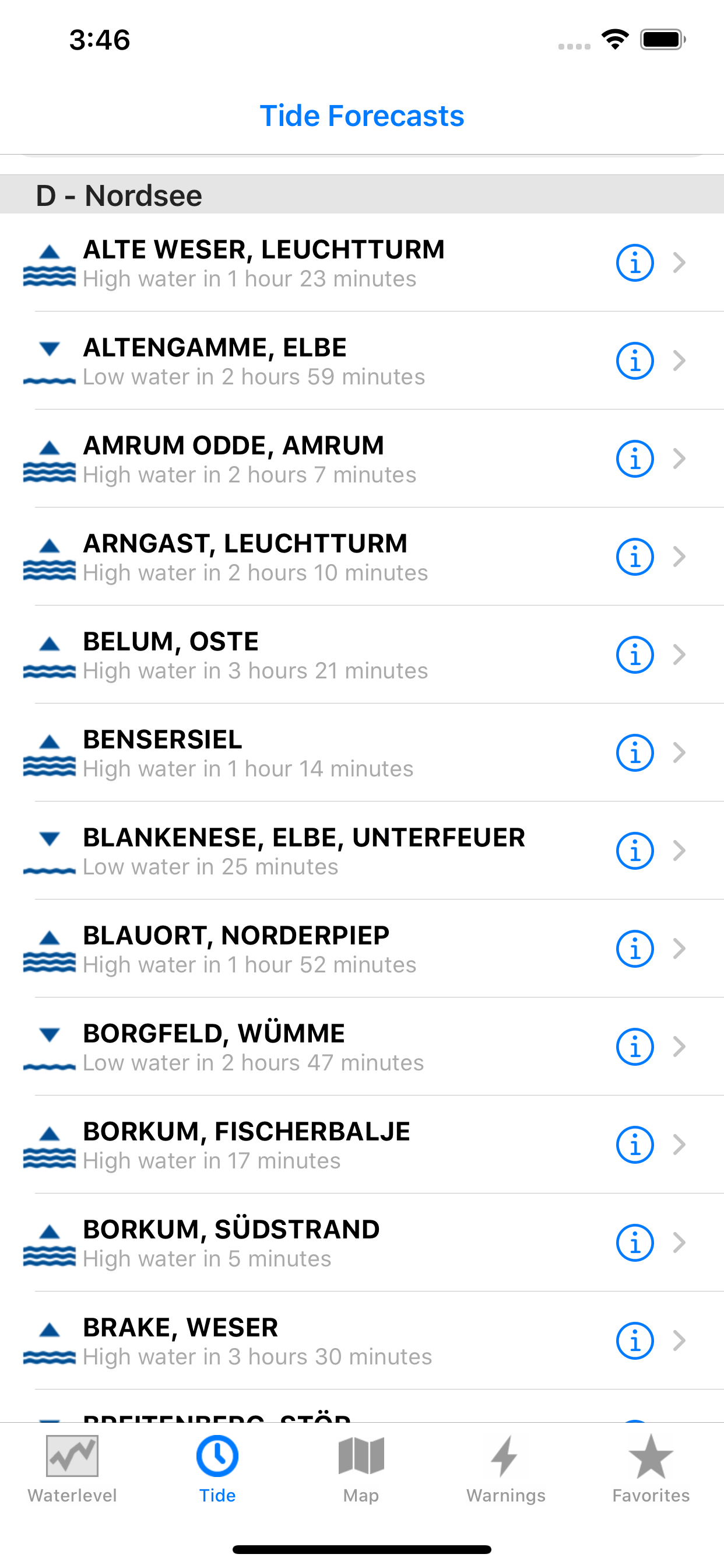Open ALTE WESER, LEUCHTTURM tide forecast
Screen dimensions: 724x1568
[x=304, y=263]
